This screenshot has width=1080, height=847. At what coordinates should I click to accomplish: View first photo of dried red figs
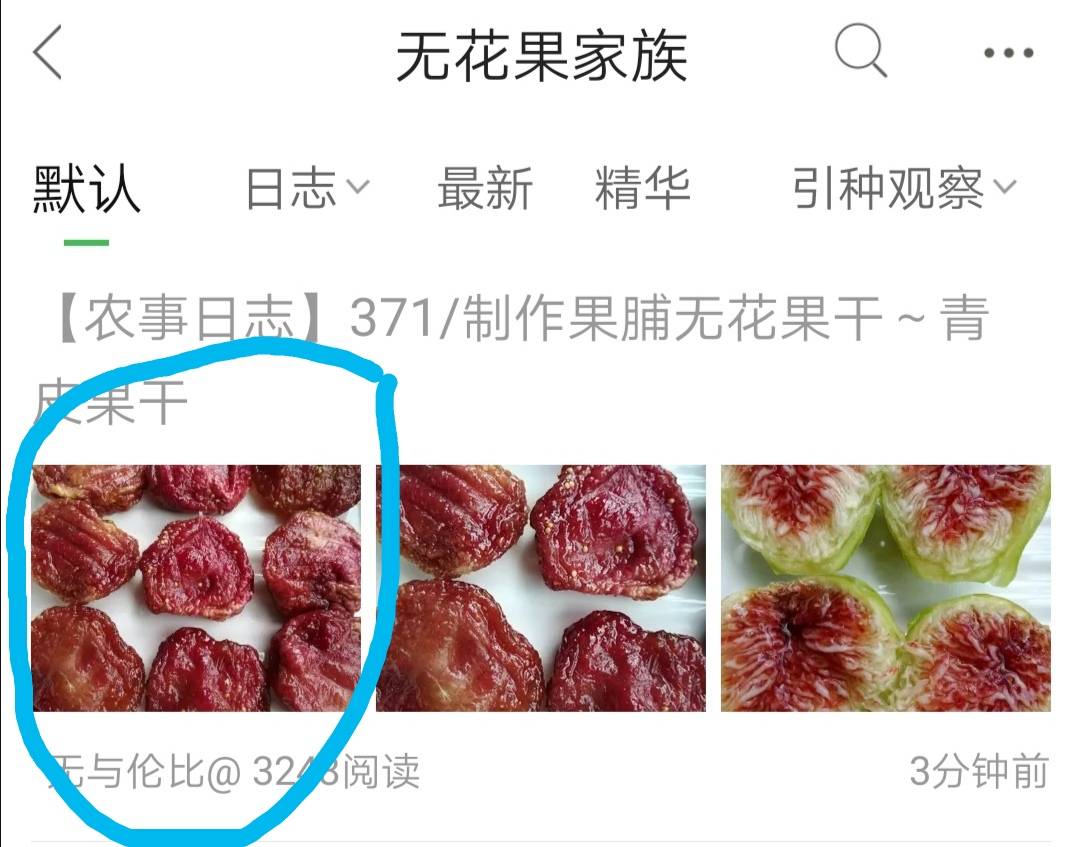tap(196, 588)
